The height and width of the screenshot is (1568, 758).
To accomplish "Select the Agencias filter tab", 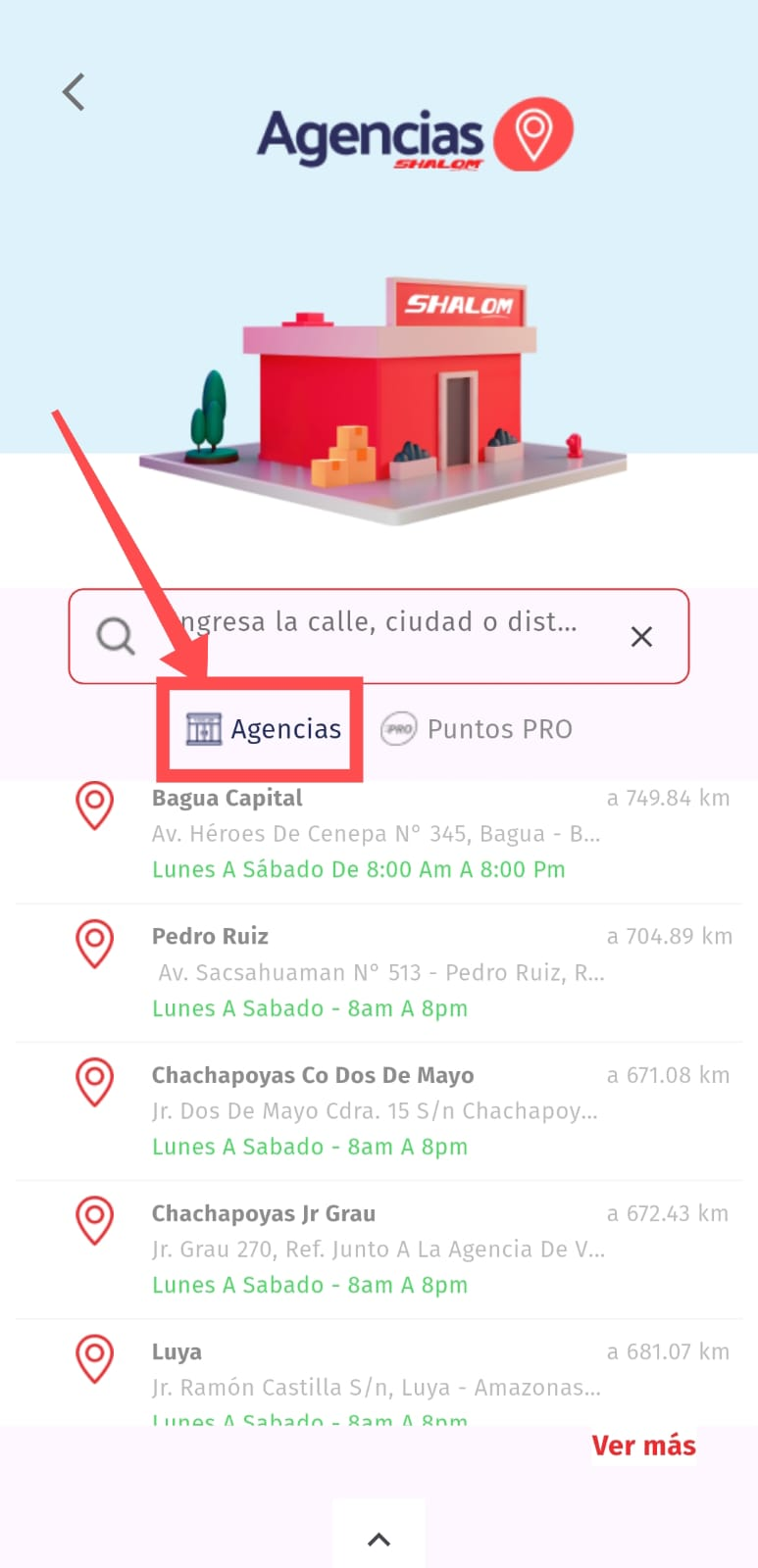I will point(264,729).
